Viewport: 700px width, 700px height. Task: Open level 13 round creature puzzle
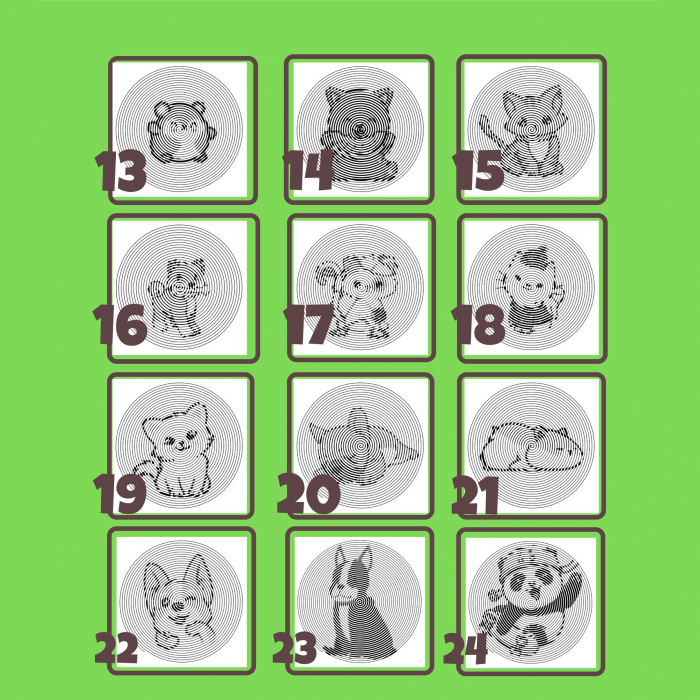(181, 130)
